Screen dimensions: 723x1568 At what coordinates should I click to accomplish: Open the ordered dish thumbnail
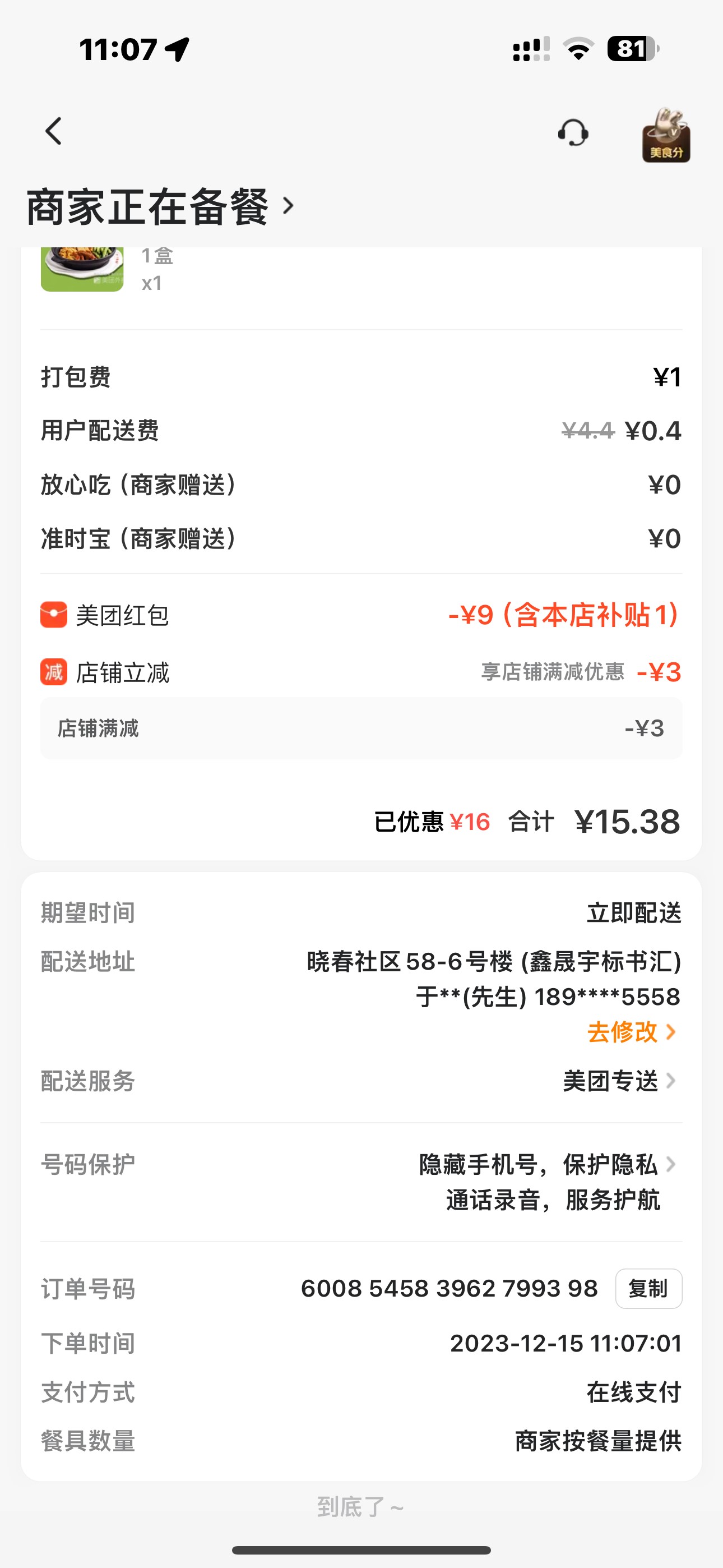82,269
